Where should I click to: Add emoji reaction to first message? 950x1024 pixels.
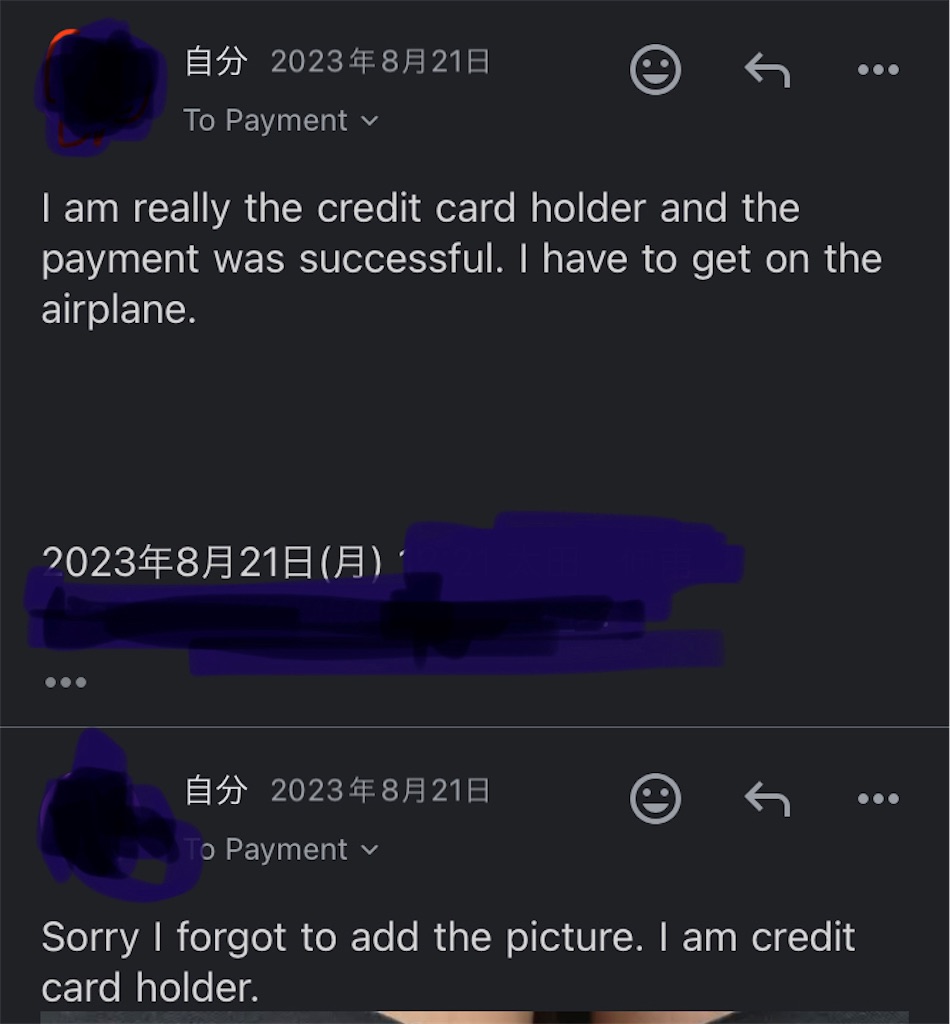656,70
